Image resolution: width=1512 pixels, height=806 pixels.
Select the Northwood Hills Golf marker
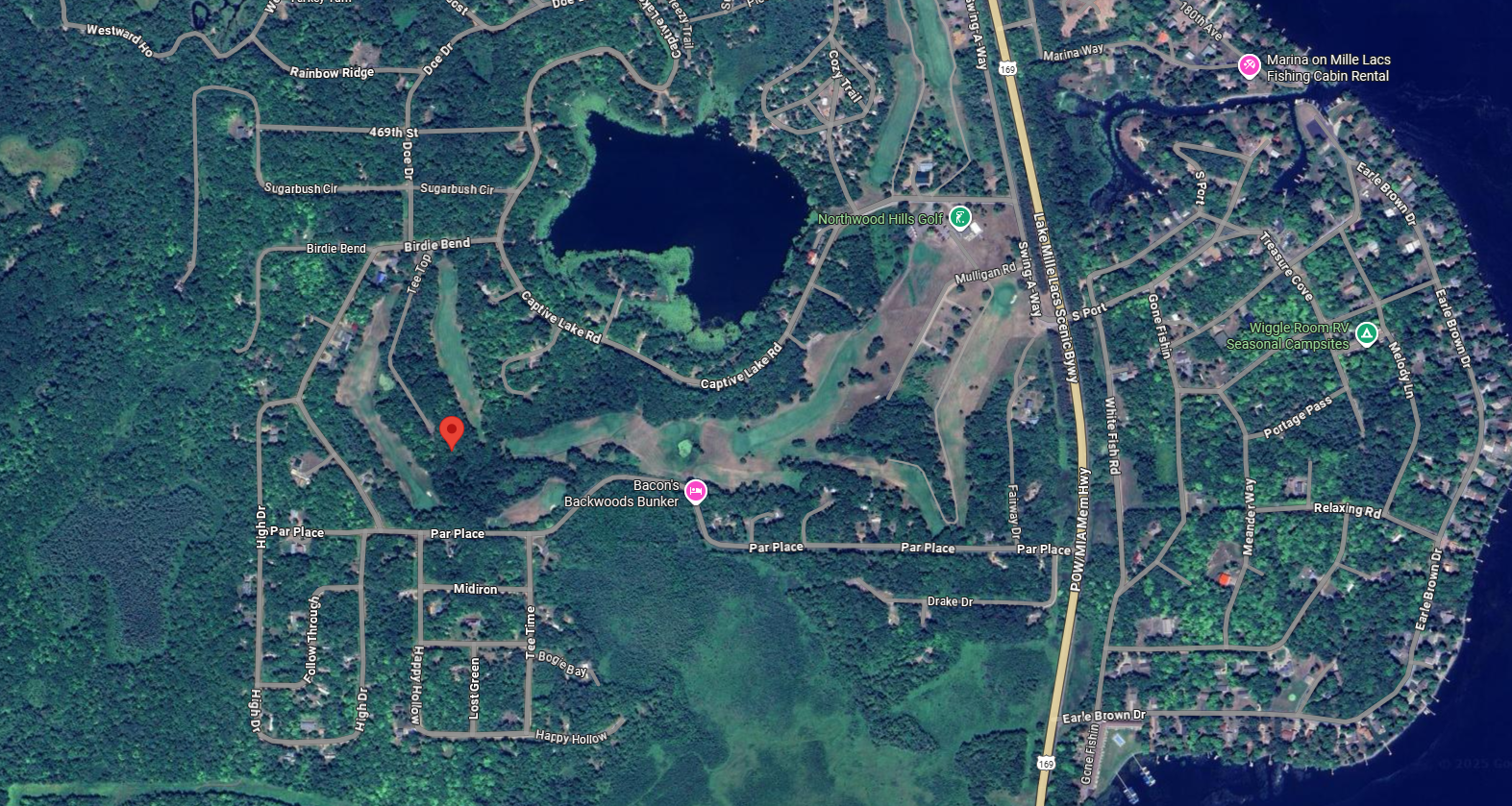point(959,218)
